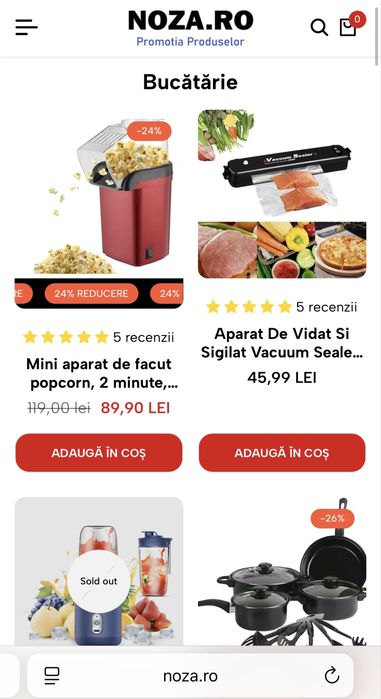Screen dimensions: 381x699
Task: Open the black cookware set product
Action: point(282,572)
